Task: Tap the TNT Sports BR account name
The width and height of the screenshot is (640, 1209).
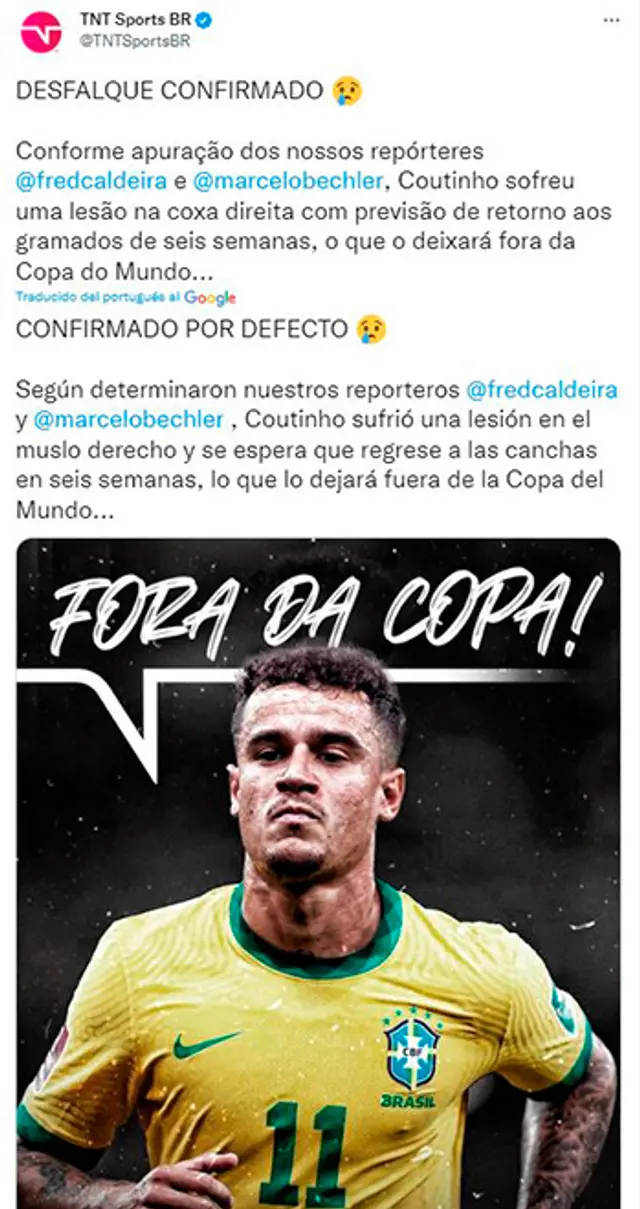Action: click(129, 20)
